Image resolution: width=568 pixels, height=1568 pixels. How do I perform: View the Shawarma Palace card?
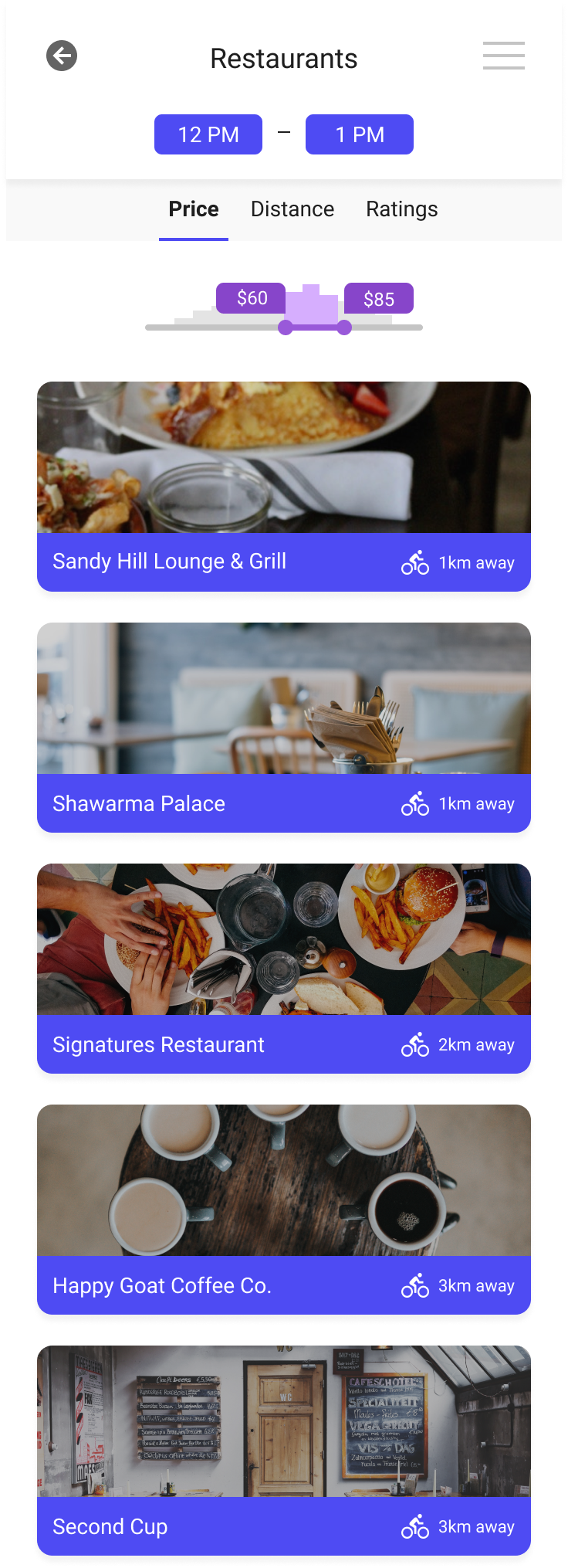coord(284,728)
